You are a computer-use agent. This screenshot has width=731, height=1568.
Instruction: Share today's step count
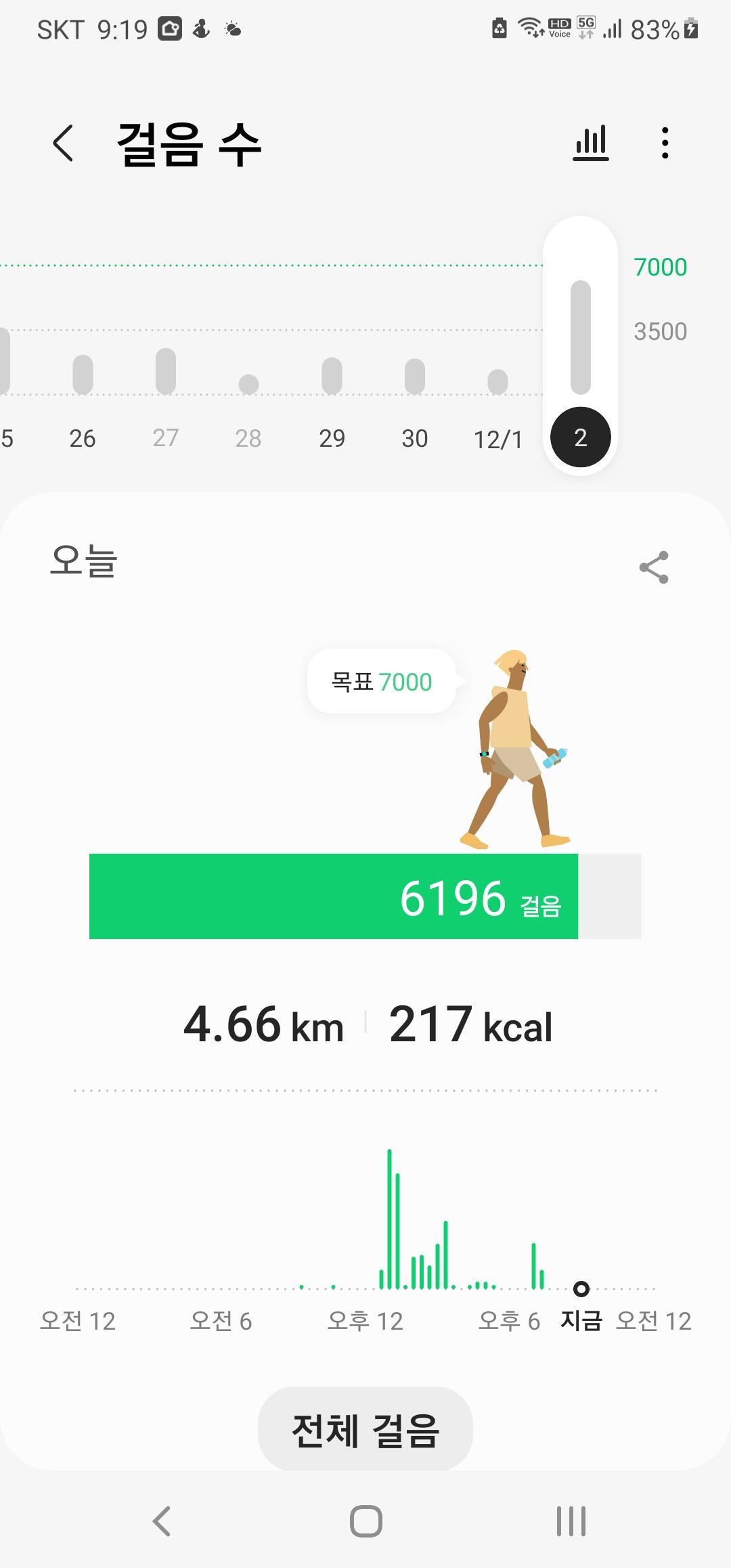coord(654,567)
